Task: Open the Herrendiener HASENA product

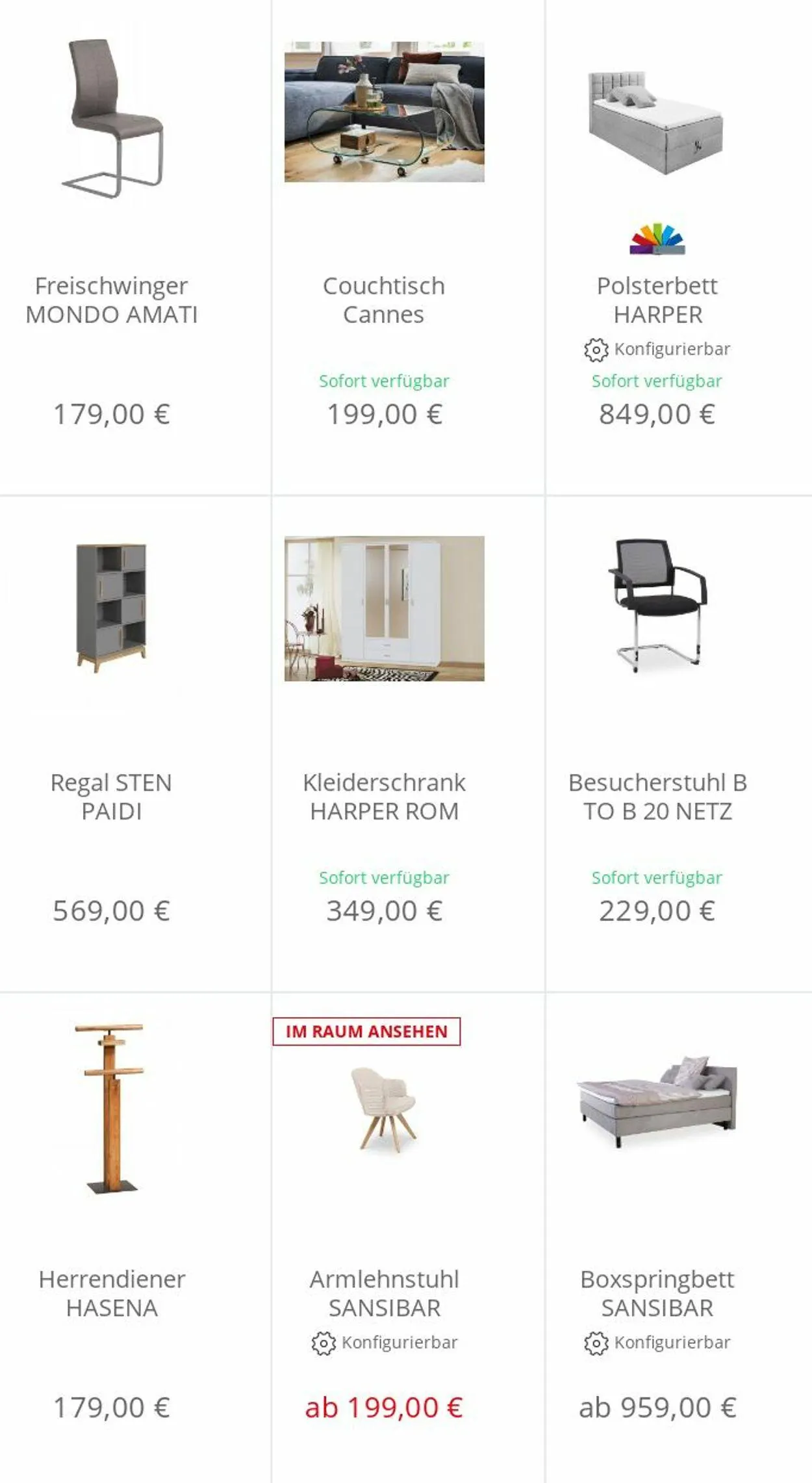Action: [112, 1293]
